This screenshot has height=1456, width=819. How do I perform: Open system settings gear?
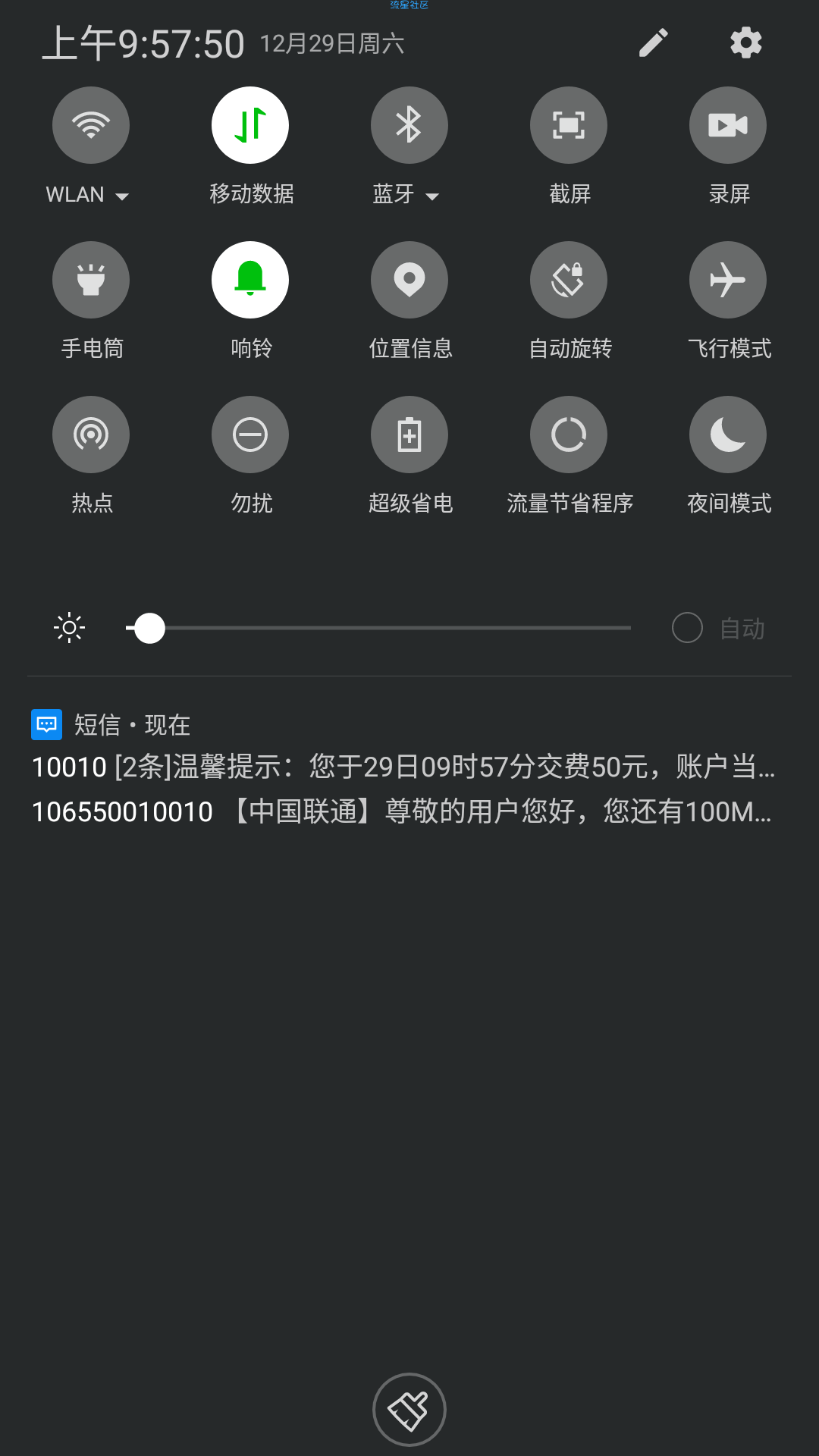[x=745, y=43]
